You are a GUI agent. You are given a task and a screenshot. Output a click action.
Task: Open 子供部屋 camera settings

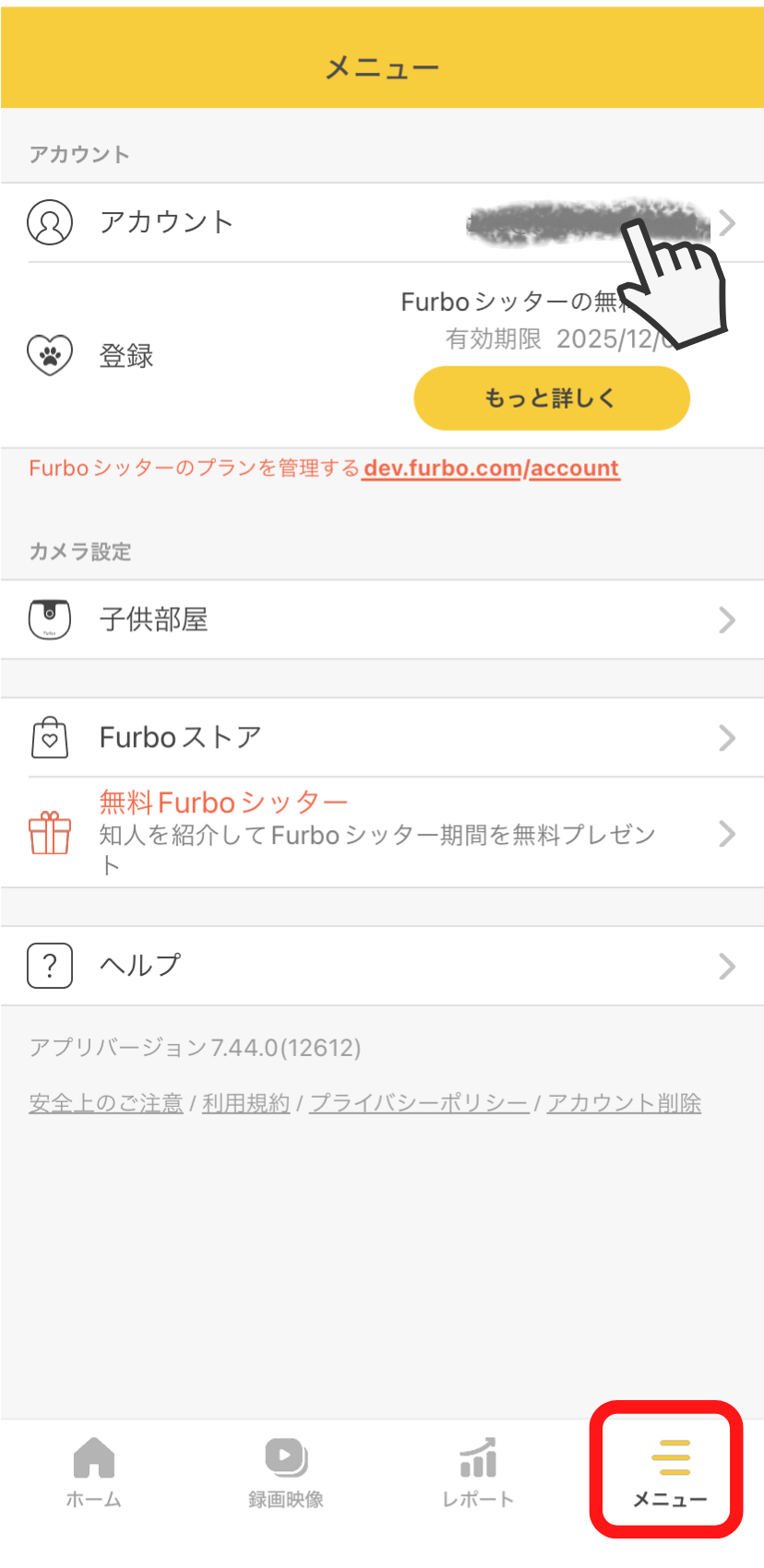click(382, 620)
